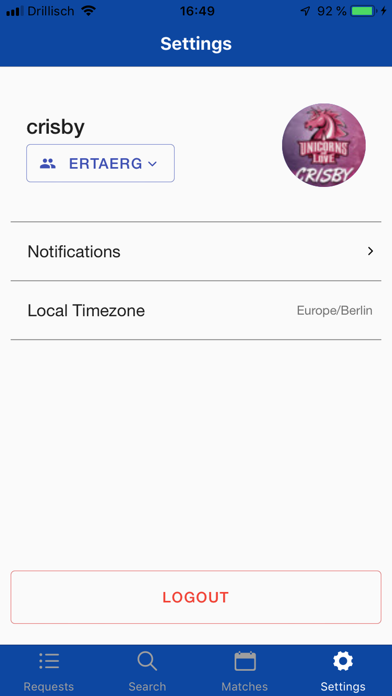Go to the Search tab

pos(147,671)
